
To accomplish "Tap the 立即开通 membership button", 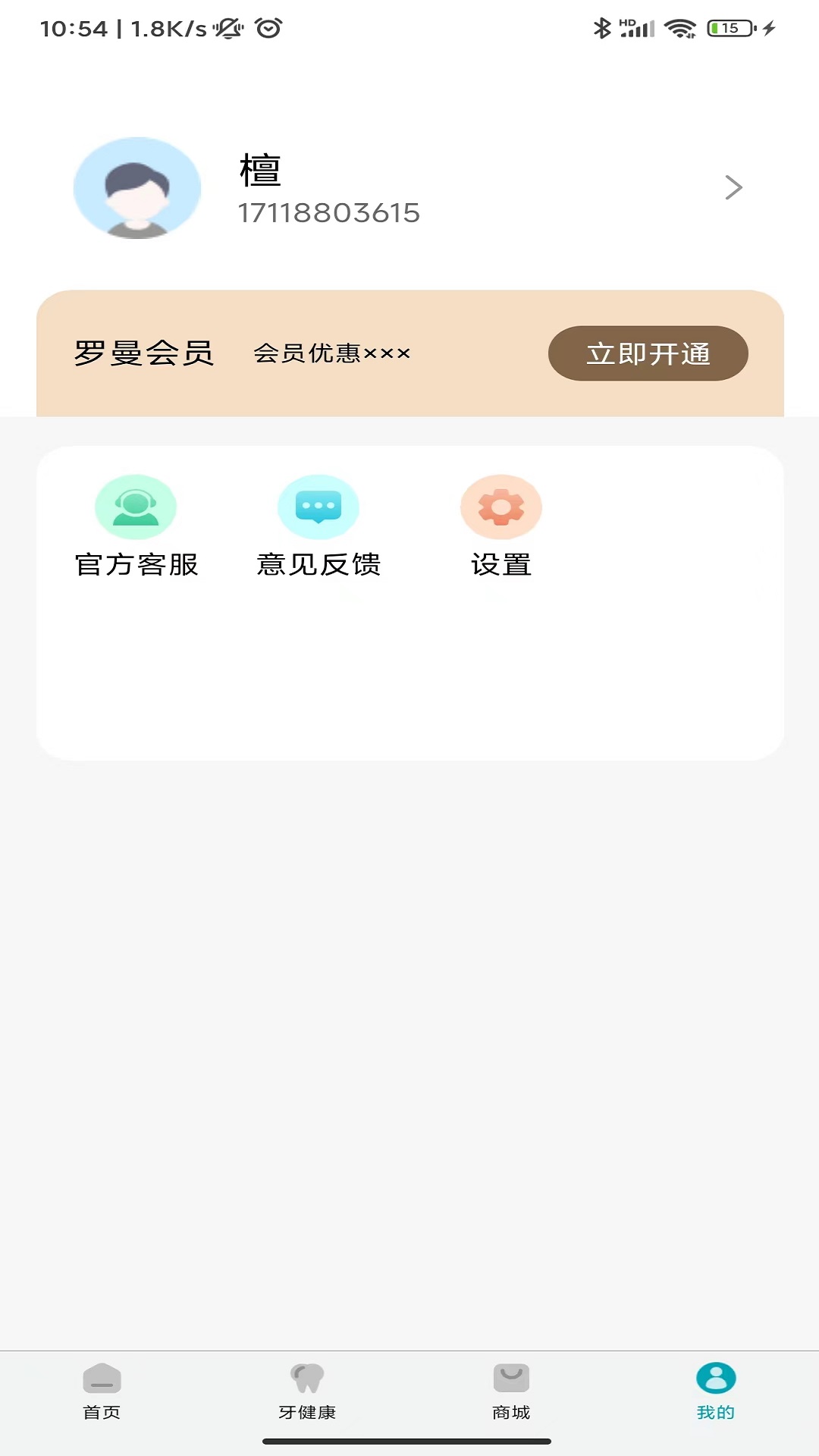I will coord(648,353).
